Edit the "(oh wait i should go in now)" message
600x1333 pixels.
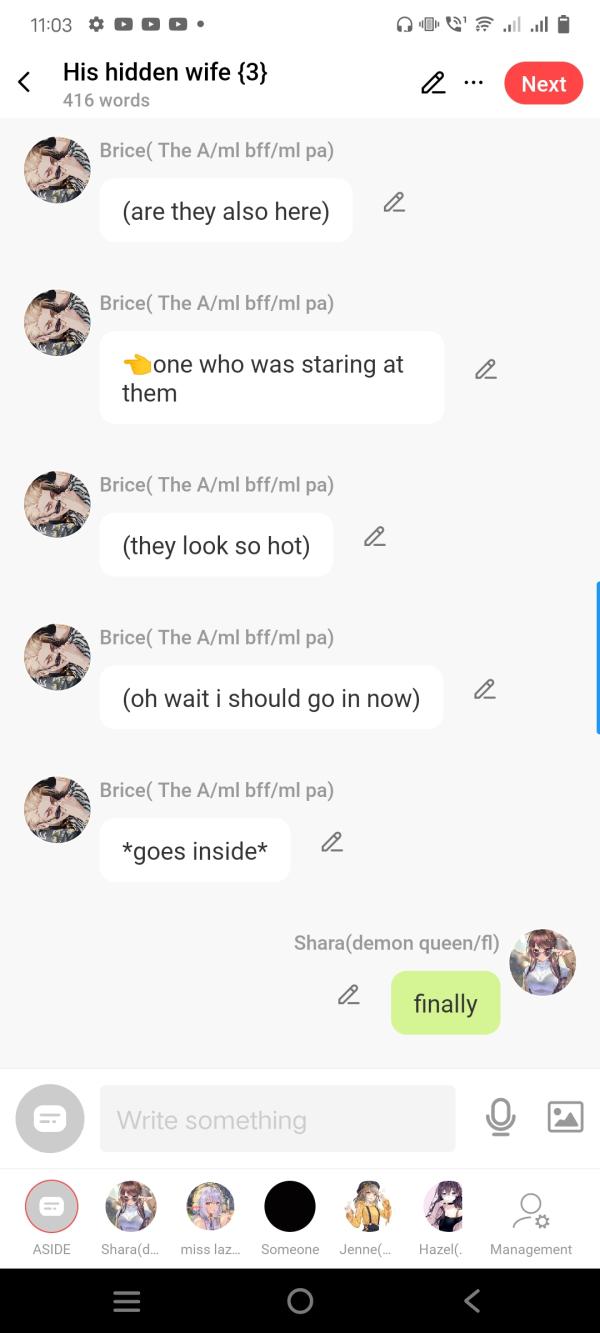point(485,689)
